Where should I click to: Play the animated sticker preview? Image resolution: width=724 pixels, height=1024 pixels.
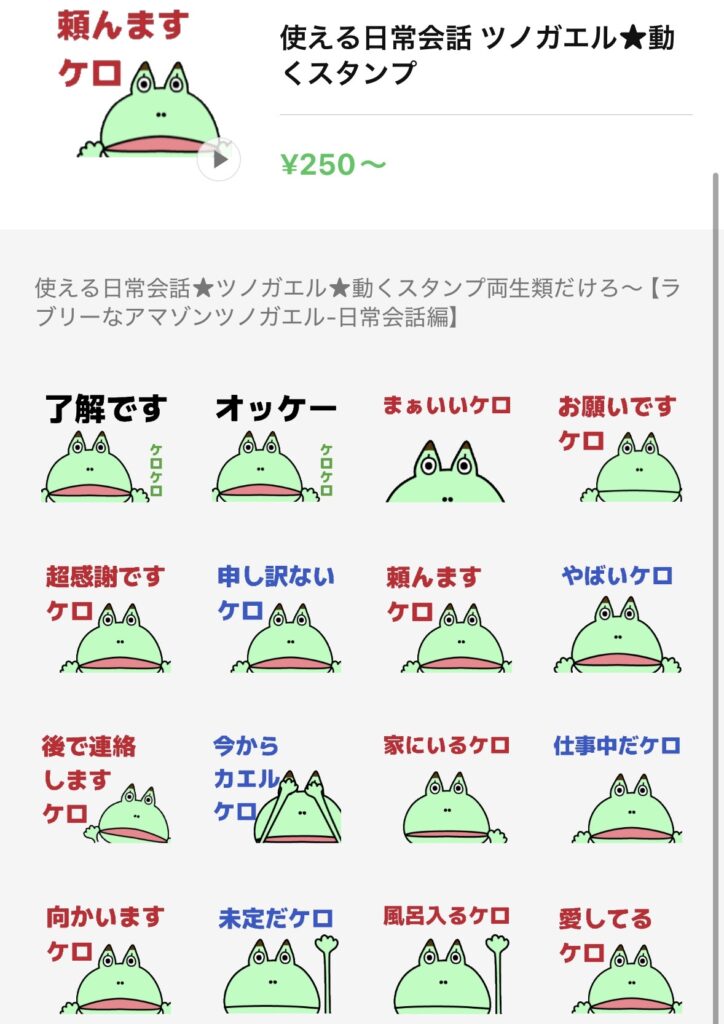220,158
